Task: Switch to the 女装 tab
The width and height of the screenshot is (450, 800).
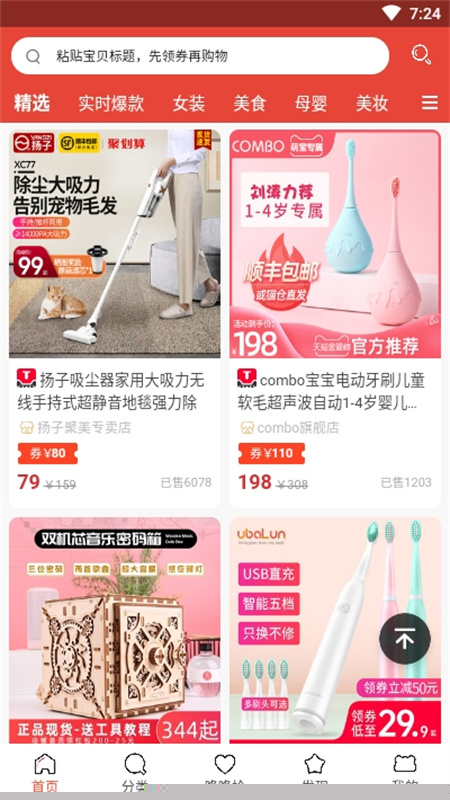Action: [189, 103]
